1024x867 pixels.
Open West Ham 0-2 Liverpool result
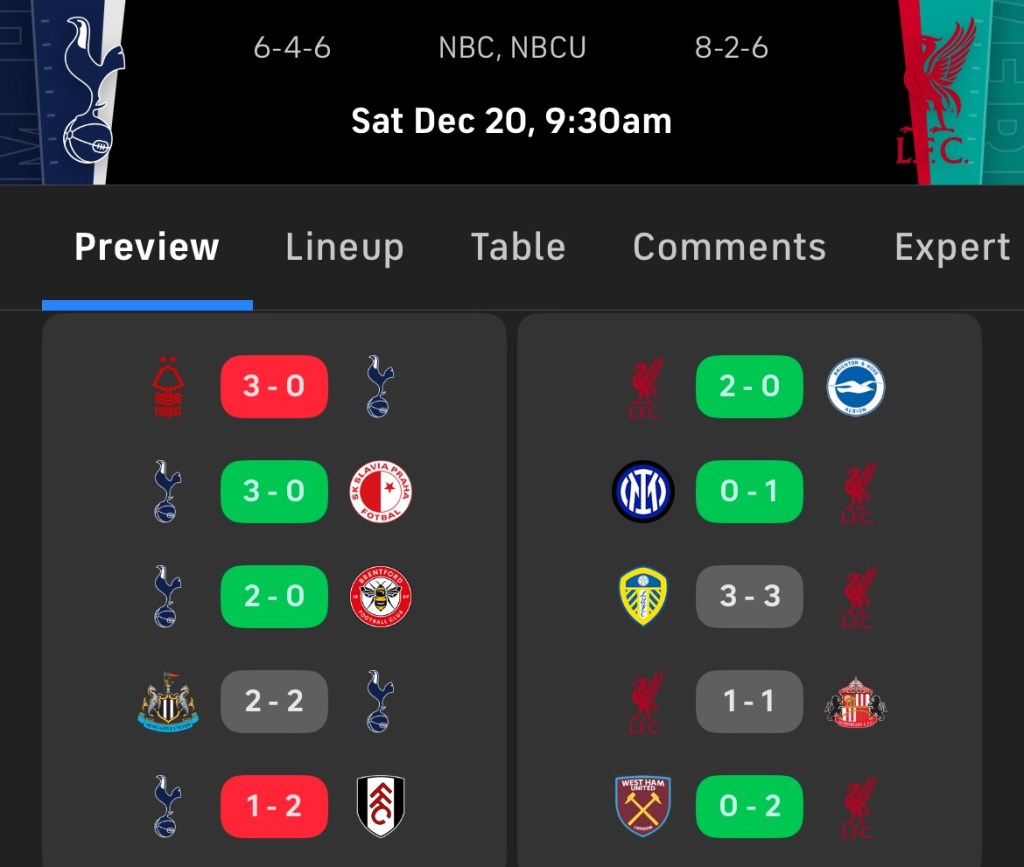pos(749,806)
